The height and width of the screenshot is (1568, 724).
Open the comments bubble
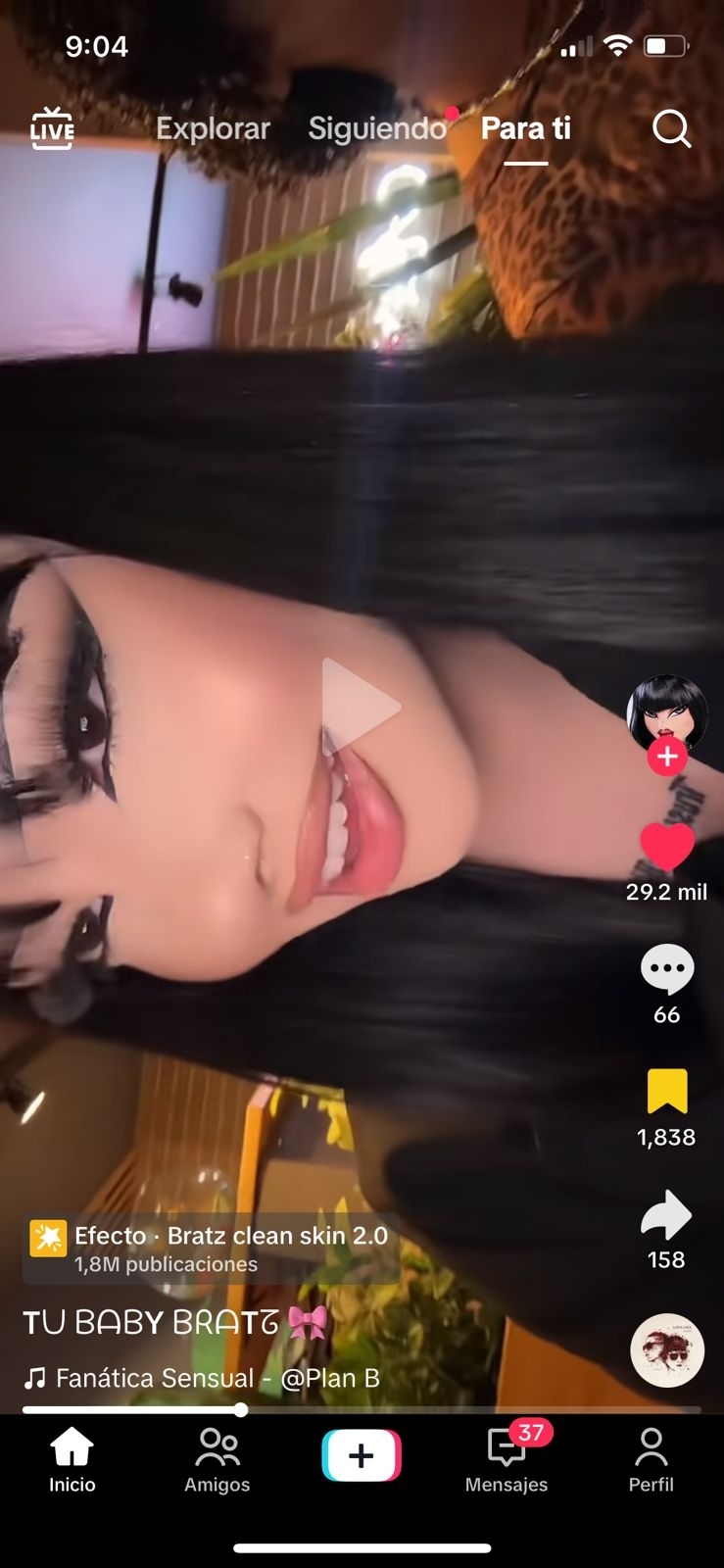667,969
